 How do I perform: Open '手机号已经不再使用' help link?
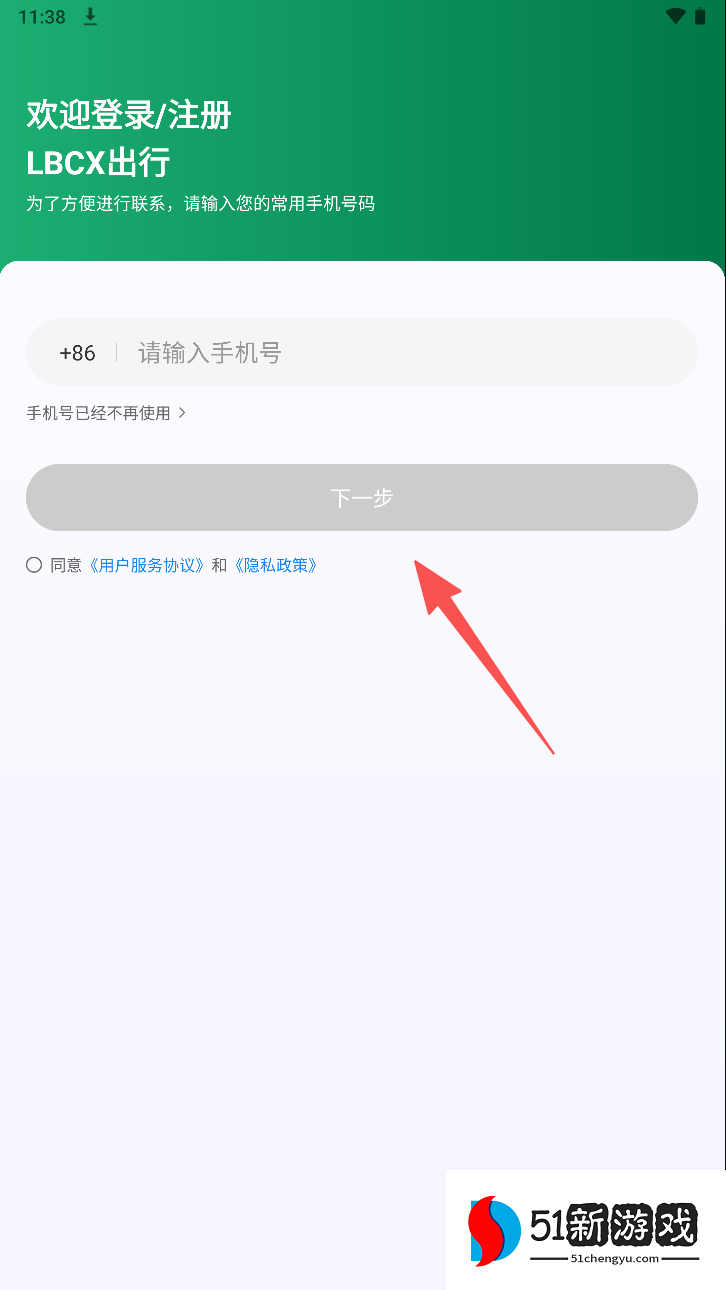point(106,413)
